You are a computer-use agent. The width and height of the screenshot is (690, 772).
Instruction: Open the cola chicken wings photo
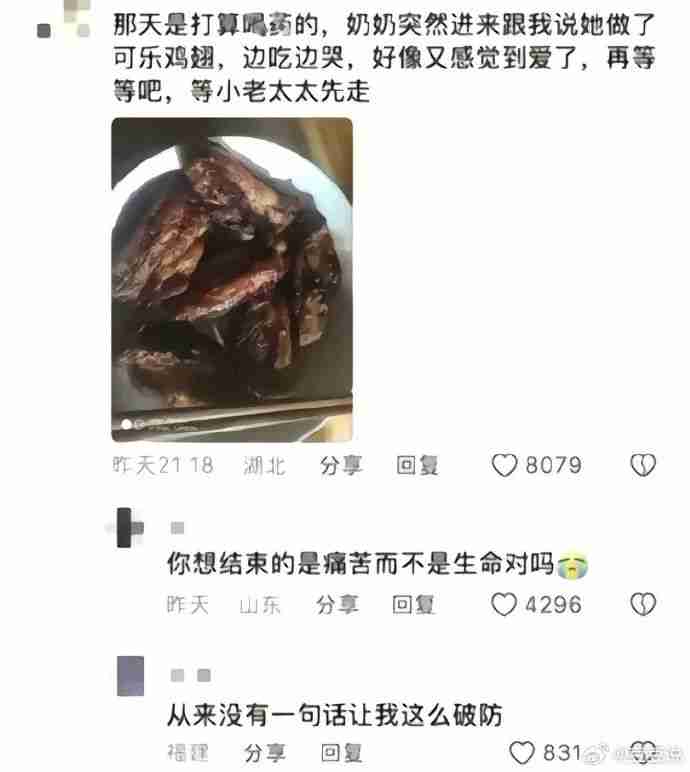(x=231, y=280)
